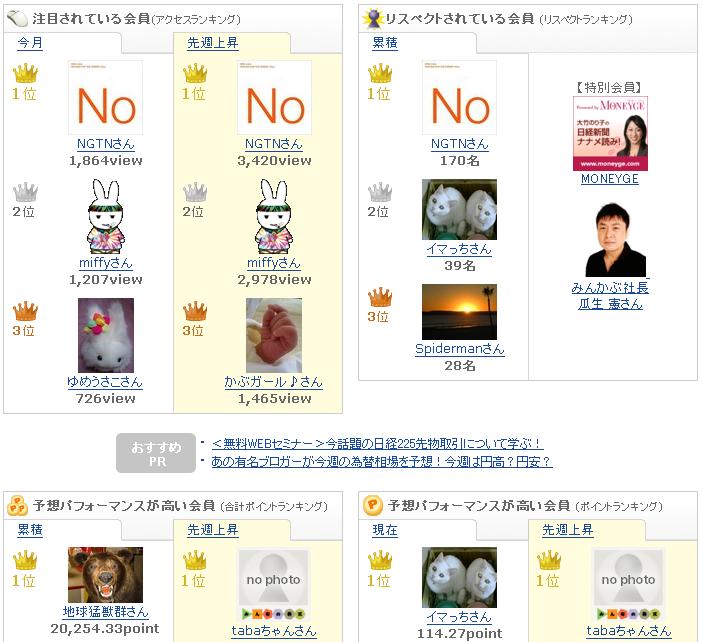Open ゆめうさこさん's profile link
Screen dimensions: 702x642
pyautogui.click(x=105, y=382)
